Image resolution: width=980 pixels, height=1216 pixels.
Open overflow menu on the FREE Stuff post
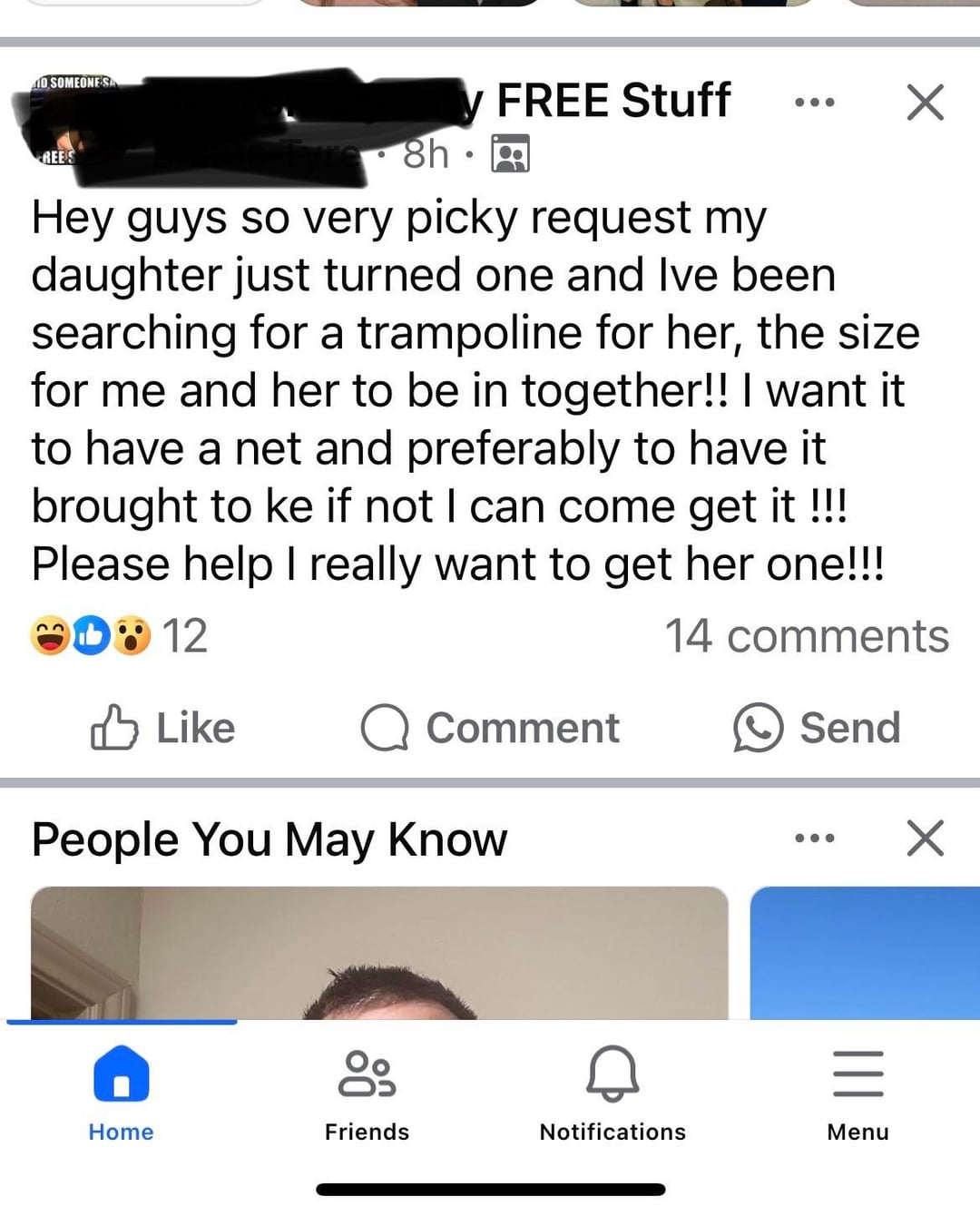click(x=814, y=103)
